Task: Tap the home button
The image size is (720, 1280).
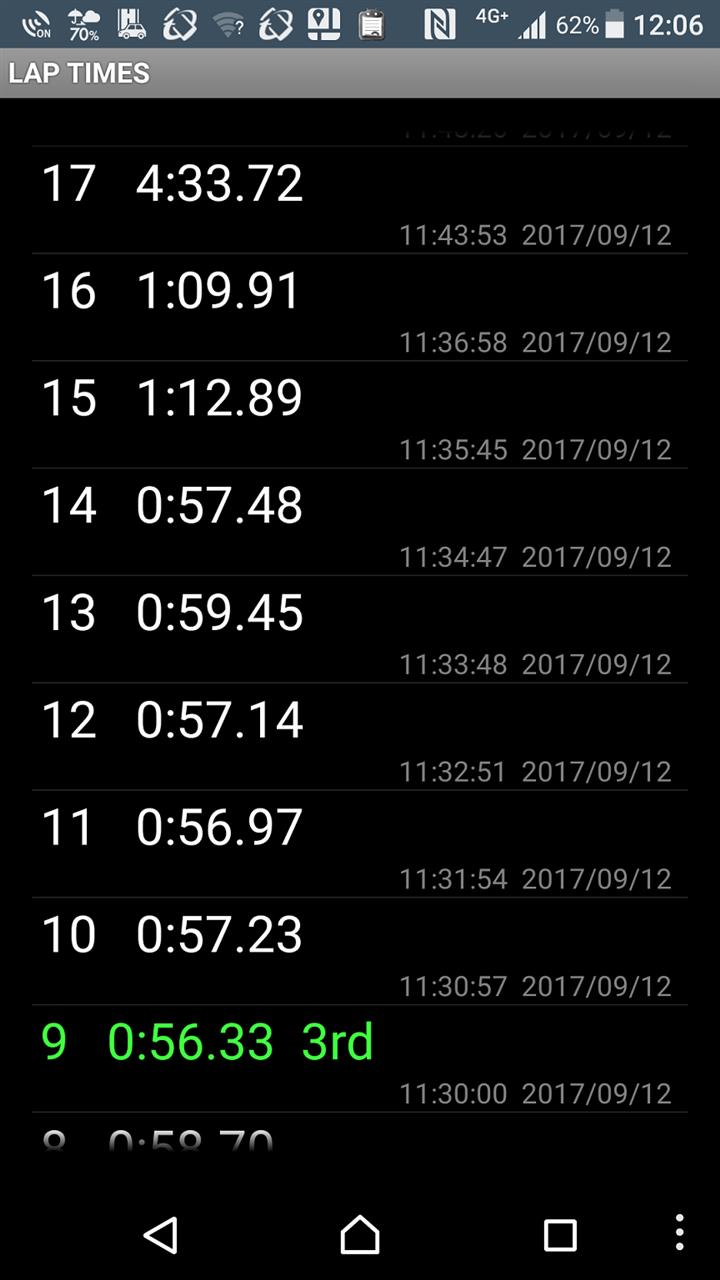Action: (360, 1235)
